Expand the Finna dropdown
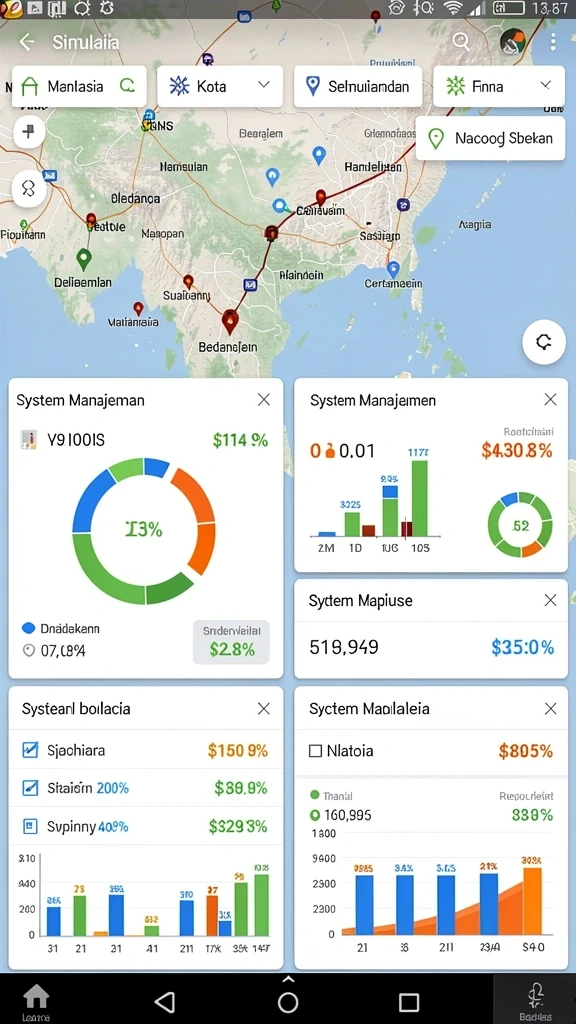This screenshot has height=1024, width=576. (x=499, y=86)
